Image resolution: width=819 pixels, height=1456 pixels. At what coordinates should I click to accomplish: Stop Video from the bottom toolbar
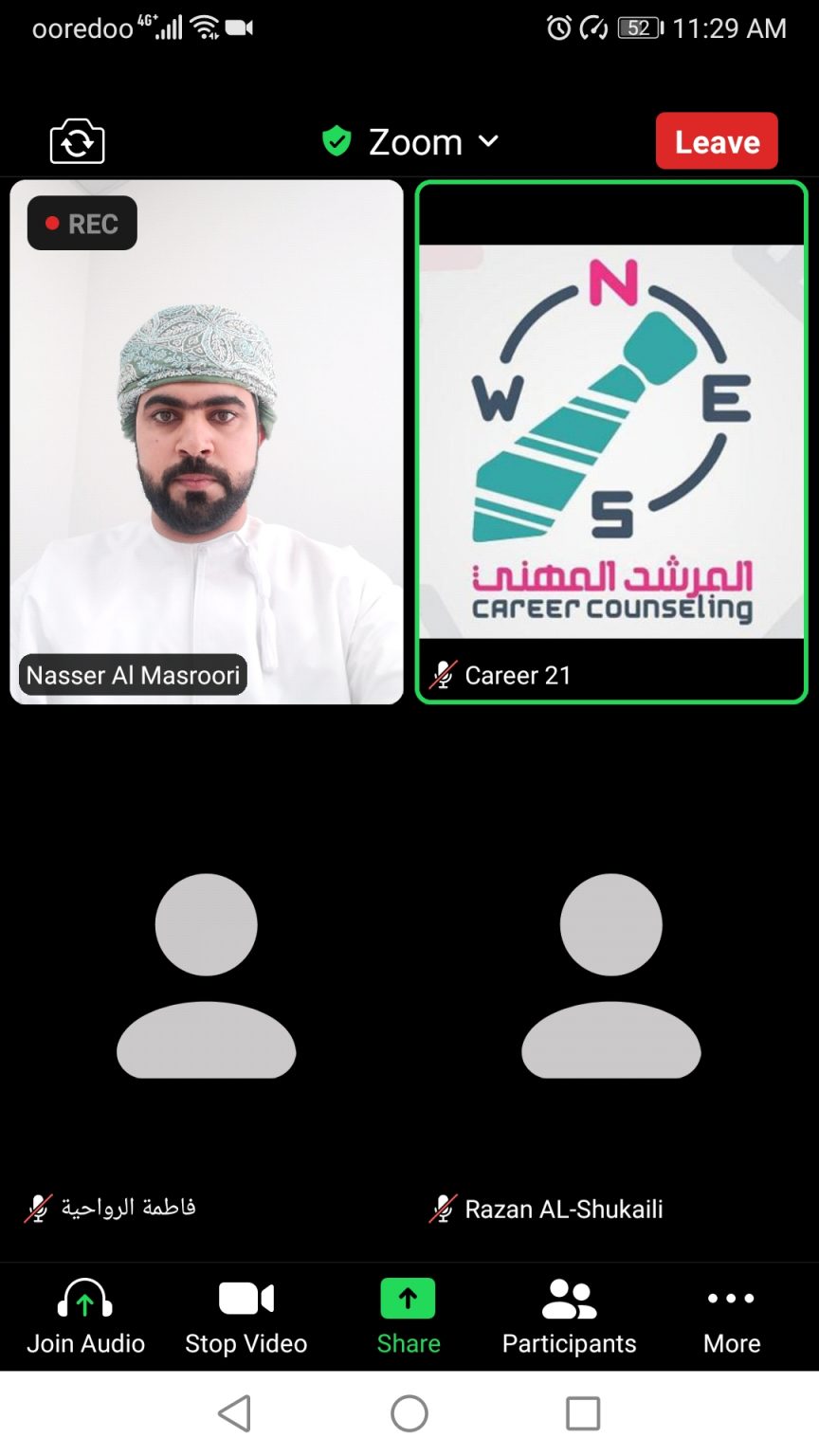(246, 1316)
